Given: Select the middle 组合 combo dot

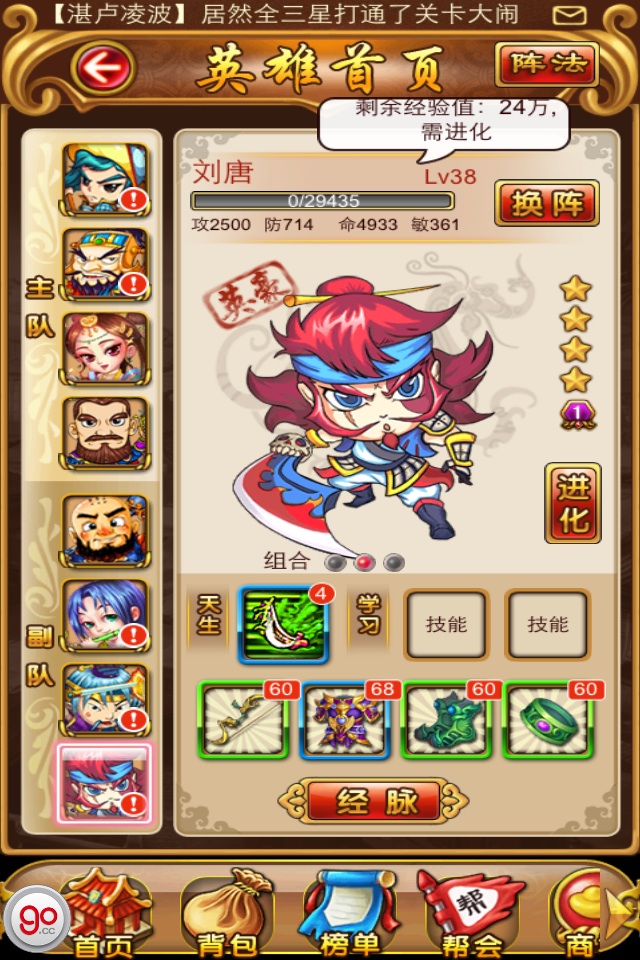Looking at the screenshot, I should (x=365, y=562).
